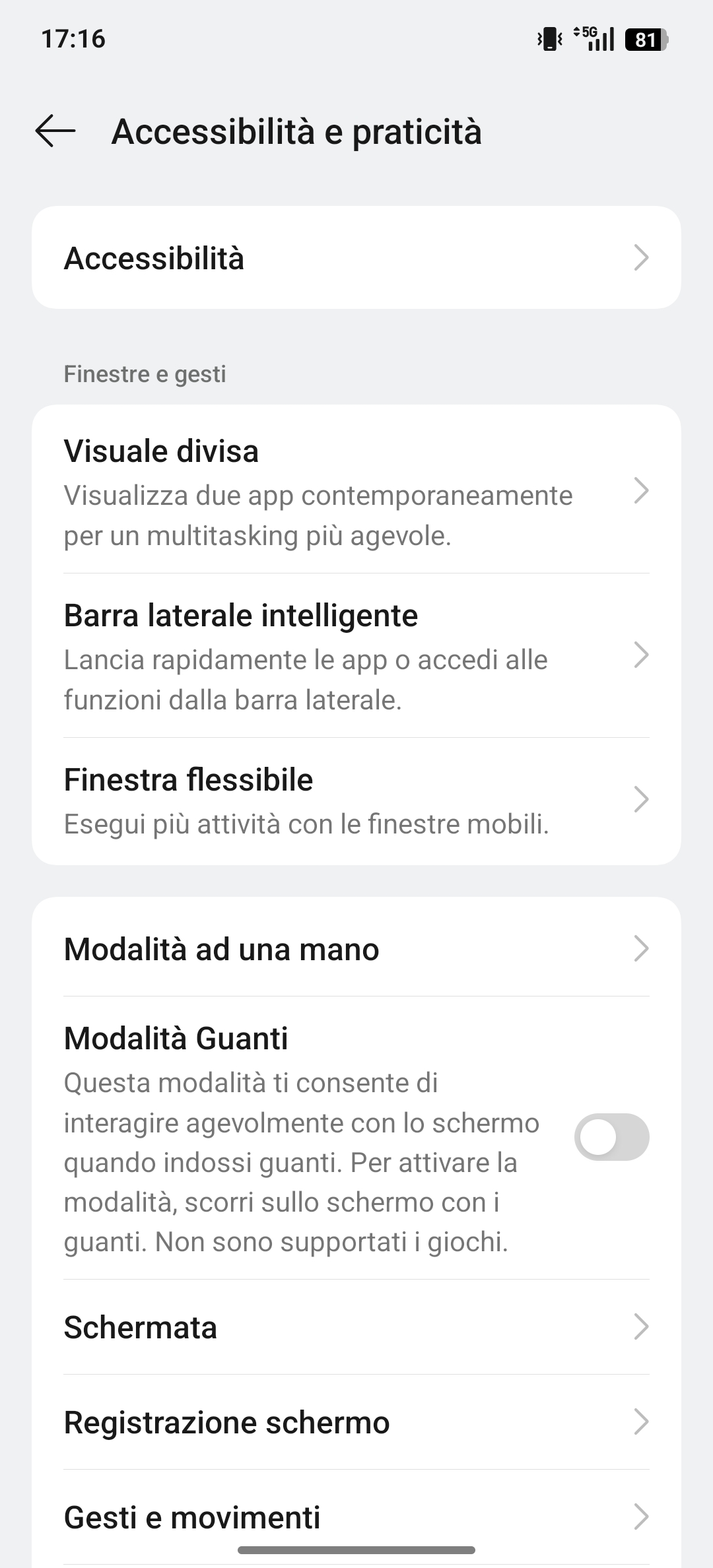Open Visuale divisa settings

(x=356, y=492)
